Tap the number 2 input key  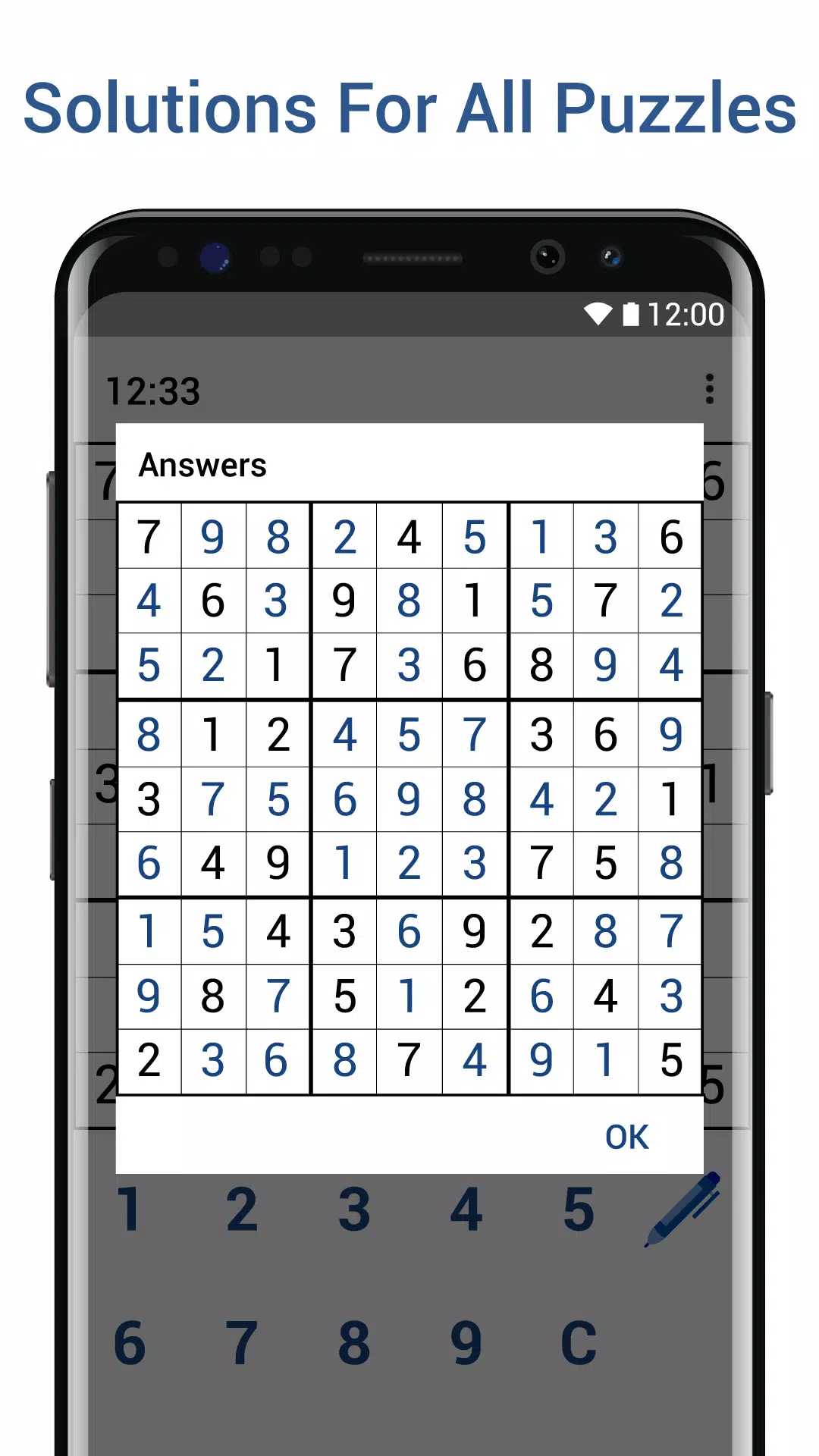pyautogui.click(x=243, y=1207)
